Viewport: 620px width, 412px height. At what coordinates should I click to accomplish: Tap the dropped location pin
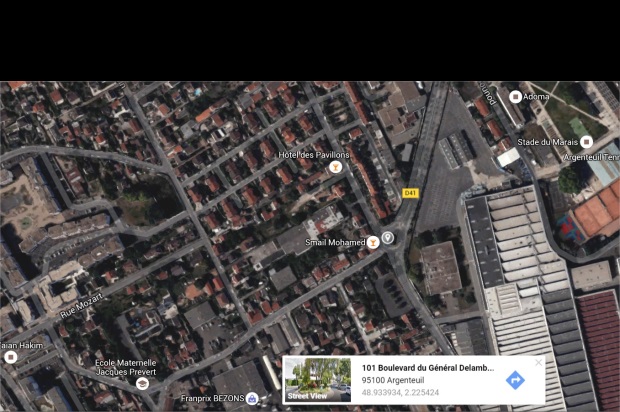(388, 237)
